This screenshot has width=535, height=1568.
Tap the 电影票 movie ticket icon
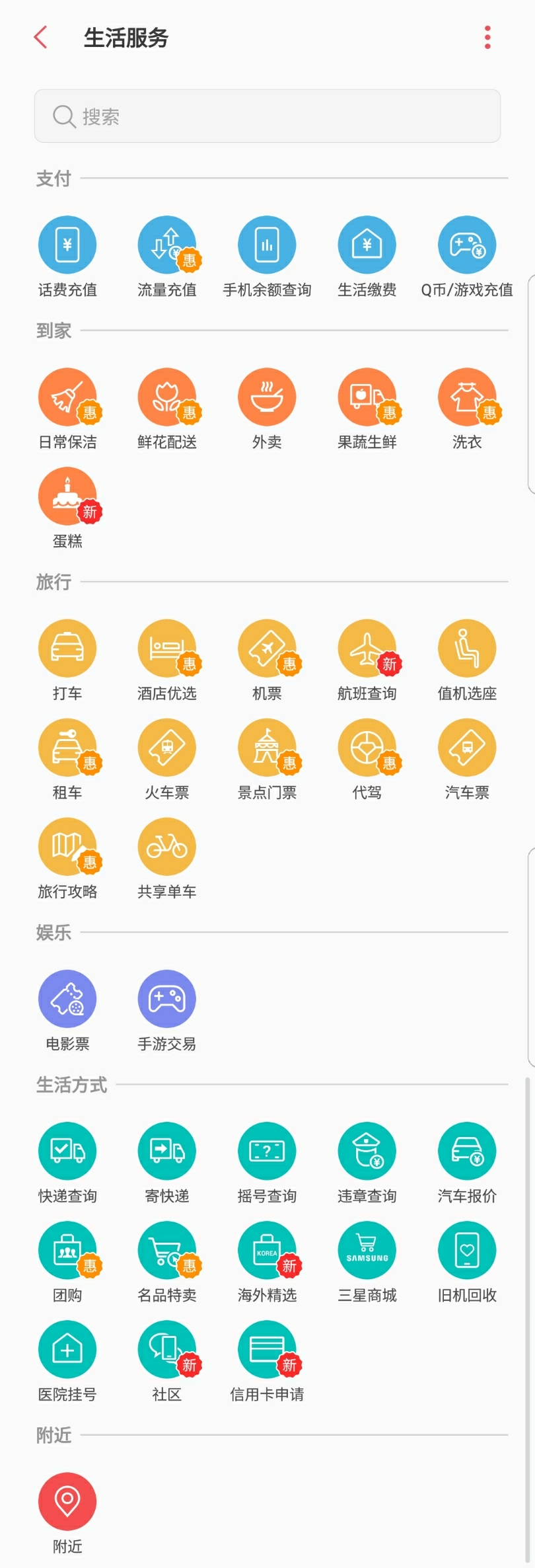[67, 998]
